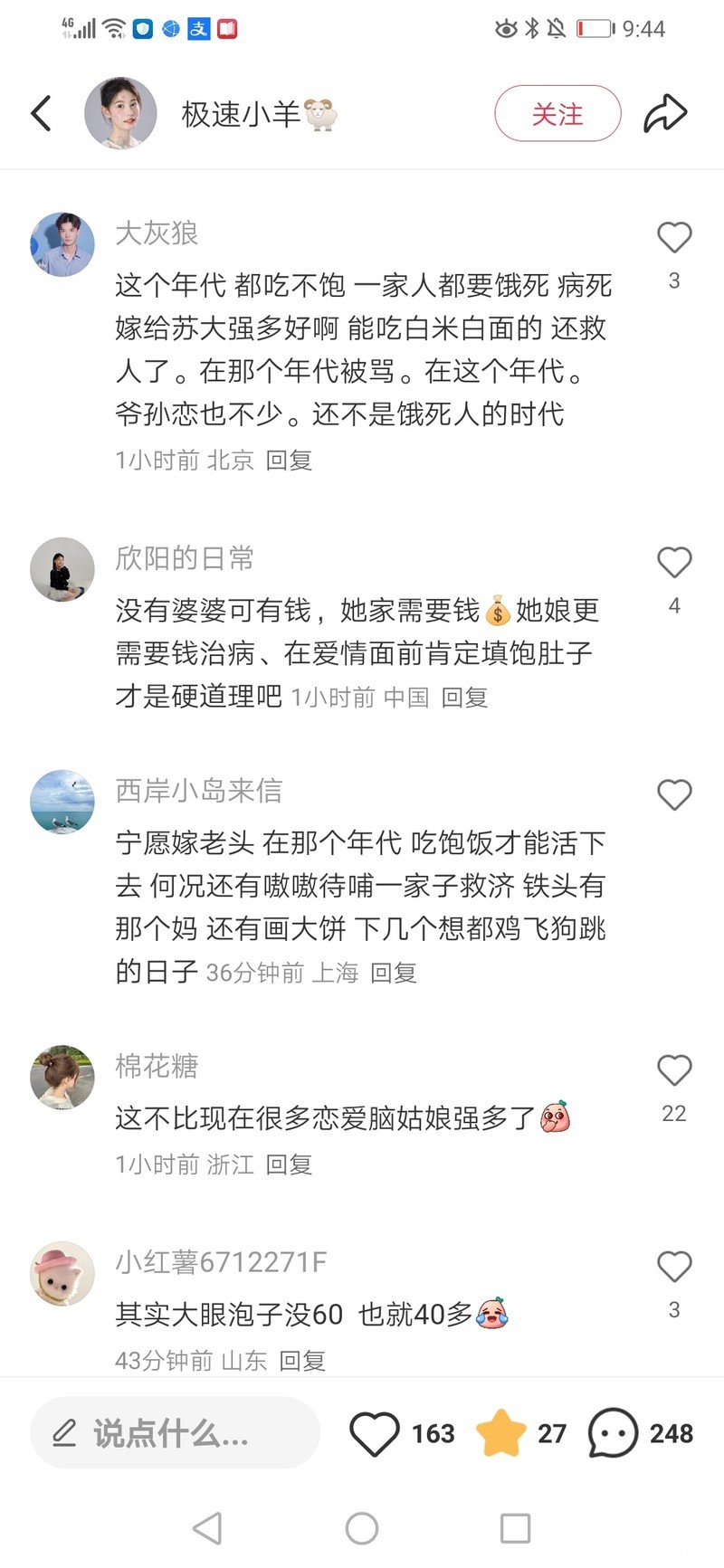
Task: Go back using the top-left arrow
Action: (41, 114)
